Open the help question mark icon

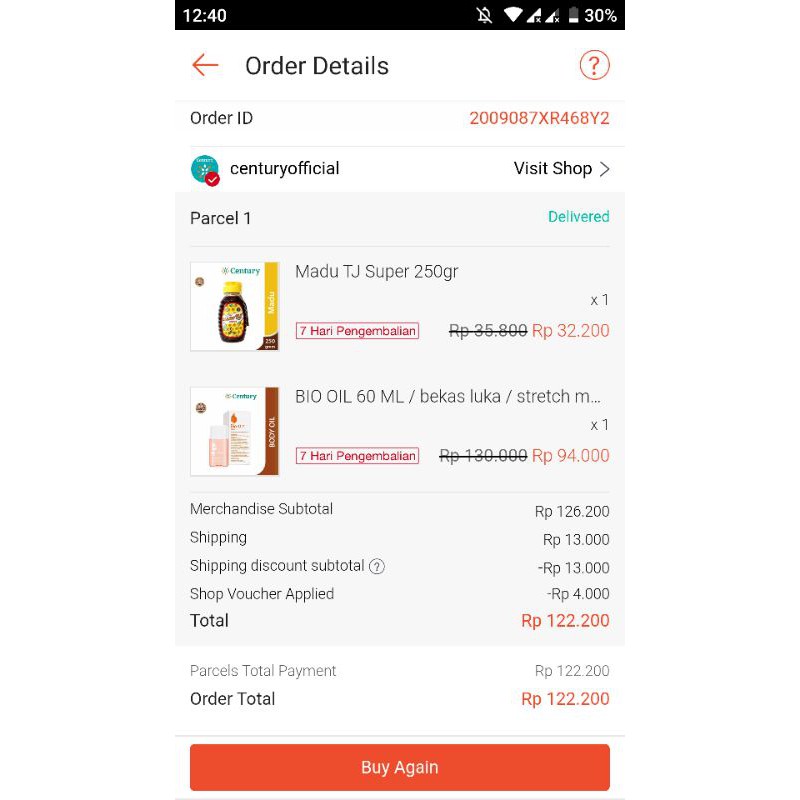pyautogui.click(x=594, y=66)
